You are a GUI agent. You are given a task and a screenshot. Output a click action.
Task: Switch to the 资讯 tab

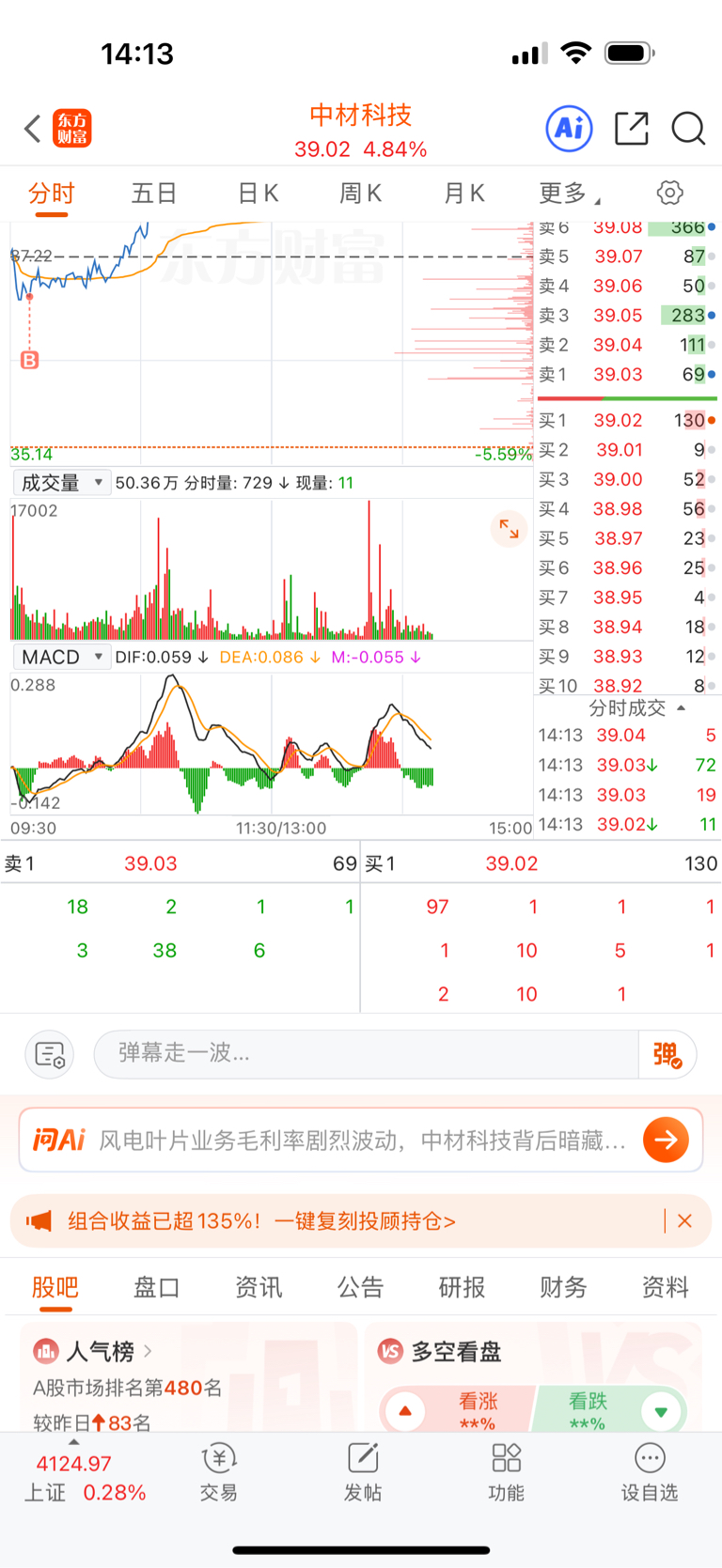tap(259, 1287)
